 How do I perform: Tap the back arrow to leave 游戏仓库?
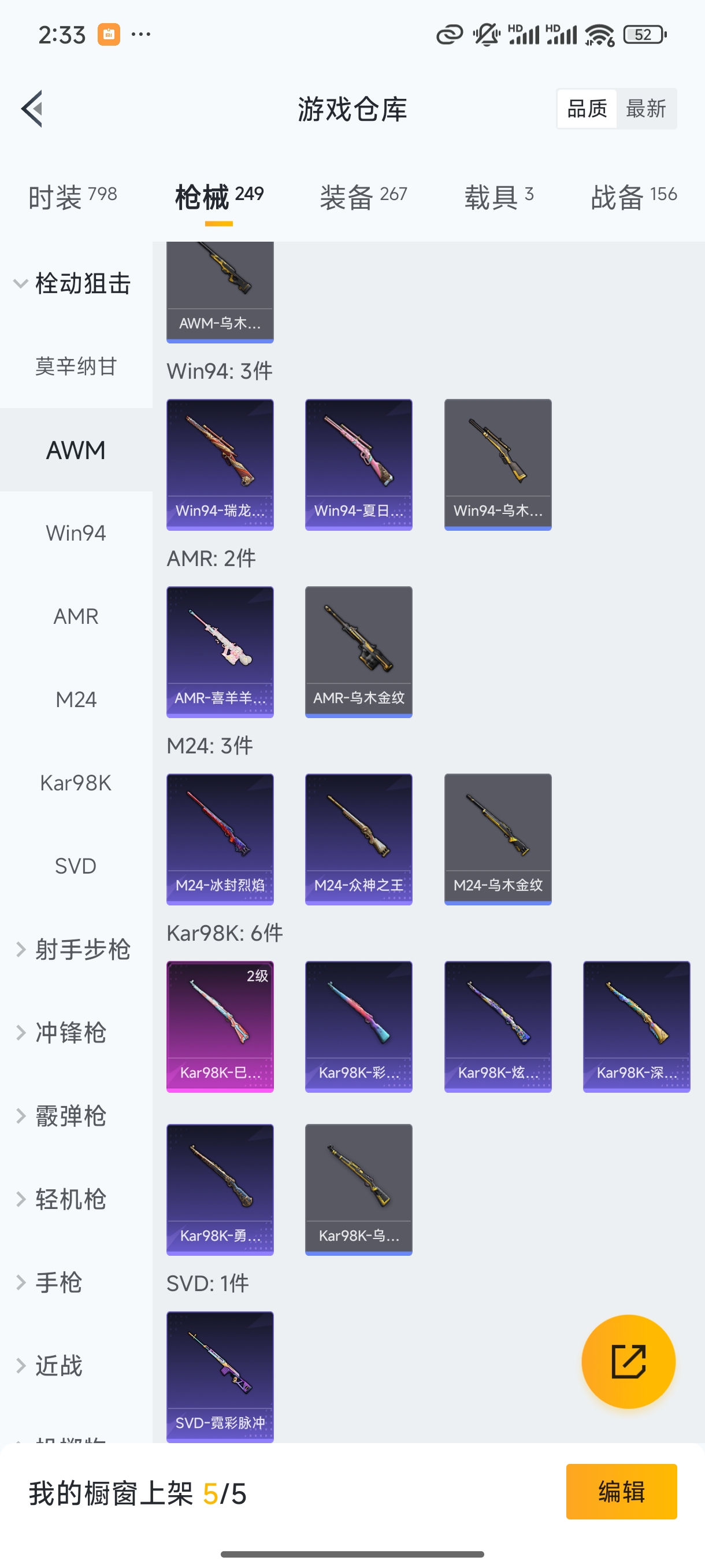(x=32, y=108)
